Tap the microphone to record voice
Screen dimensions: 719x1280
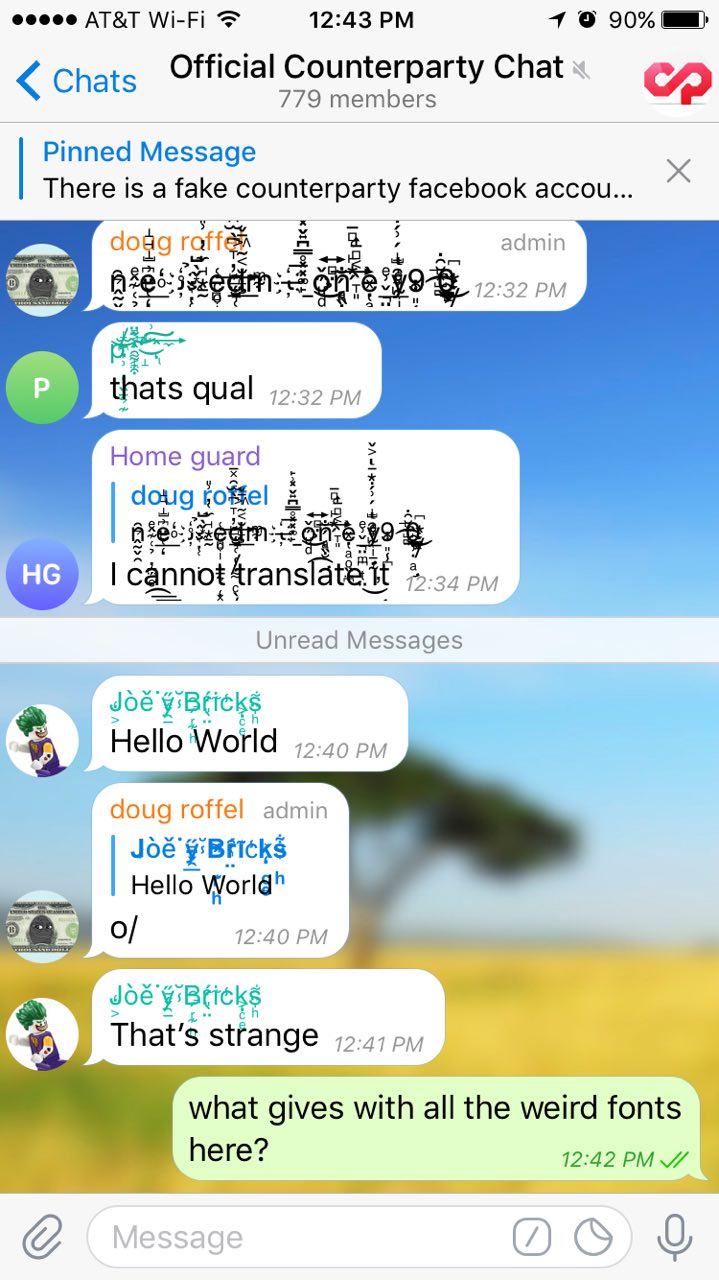coord(674,1237)
